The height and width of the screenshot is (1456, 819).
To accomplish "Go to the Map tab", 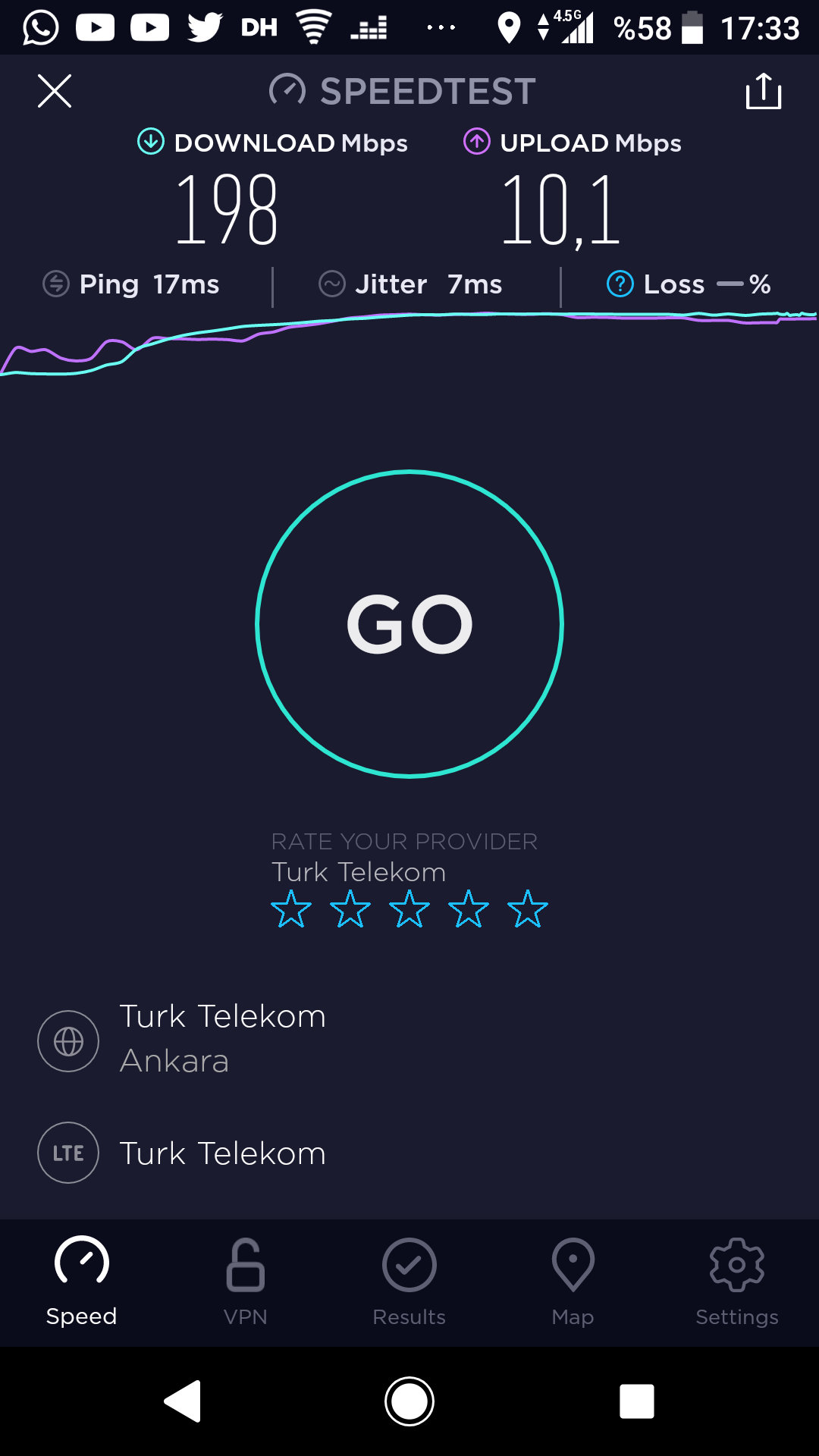I will point(573,1282).
